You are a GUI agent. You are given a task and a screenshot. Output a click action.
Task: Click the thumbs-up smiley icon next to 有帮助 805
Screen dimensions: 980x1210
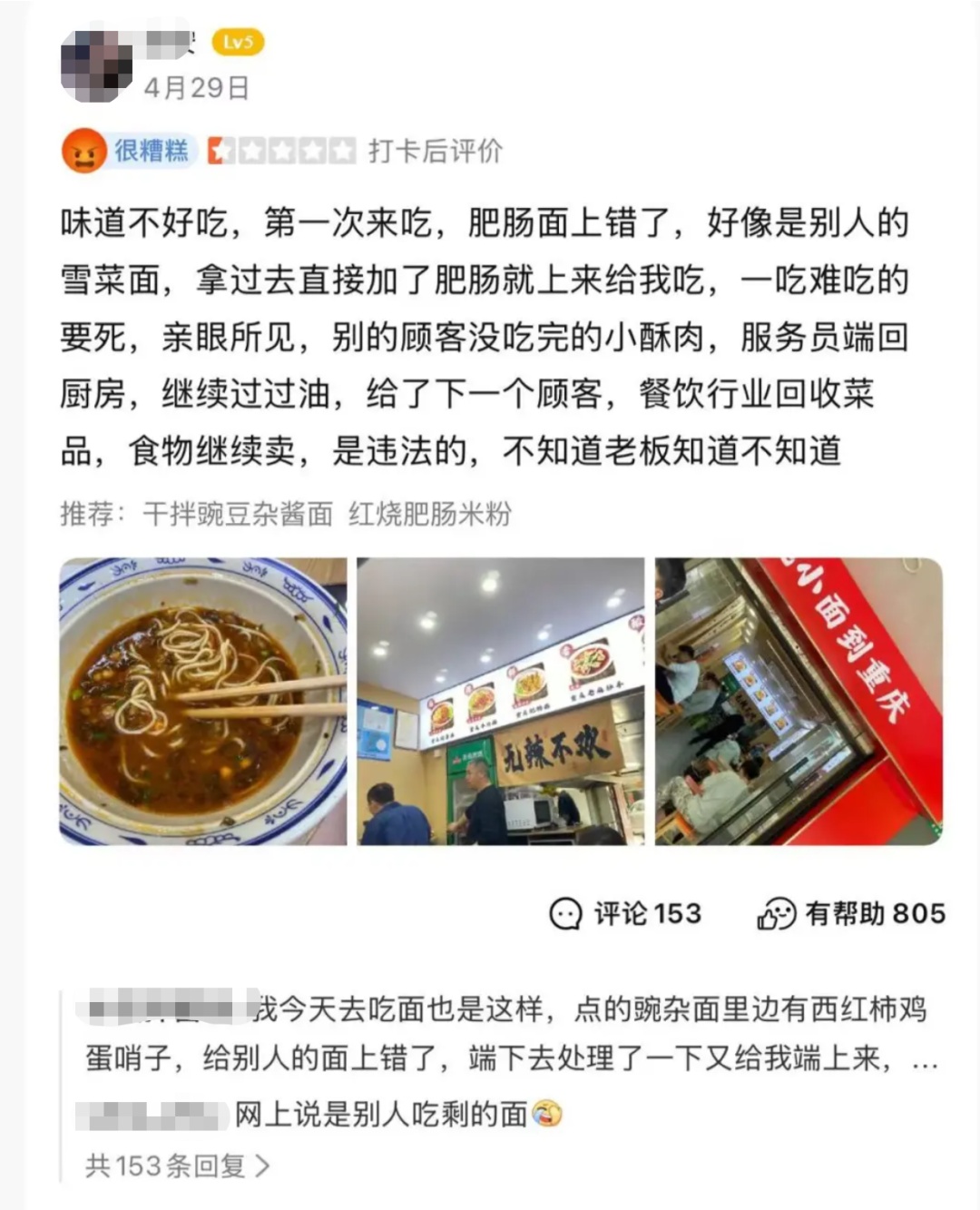(776, 915)
